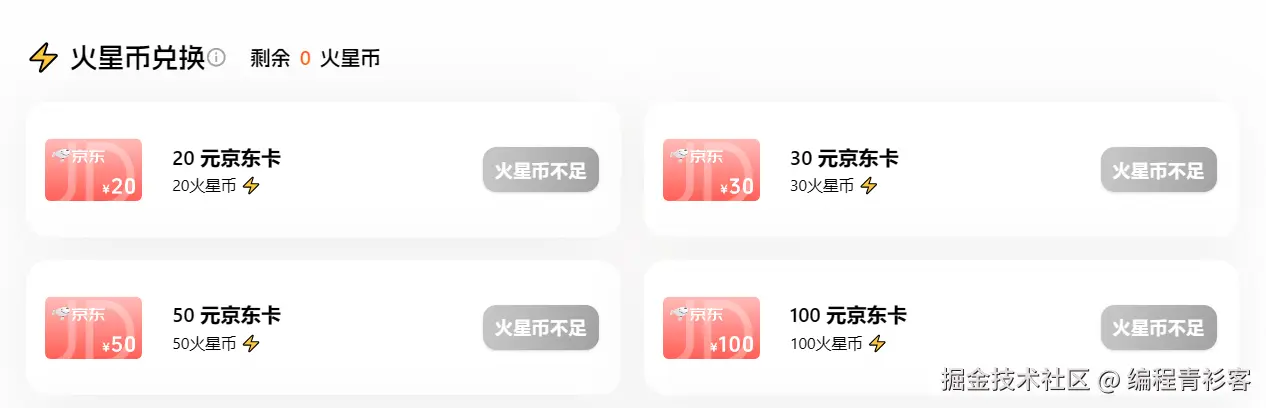This screenshot has height=408, width=1266.
Task: Tap 火星币不足 button for 30 元京东卡
Action: [x=1158, y=170]
